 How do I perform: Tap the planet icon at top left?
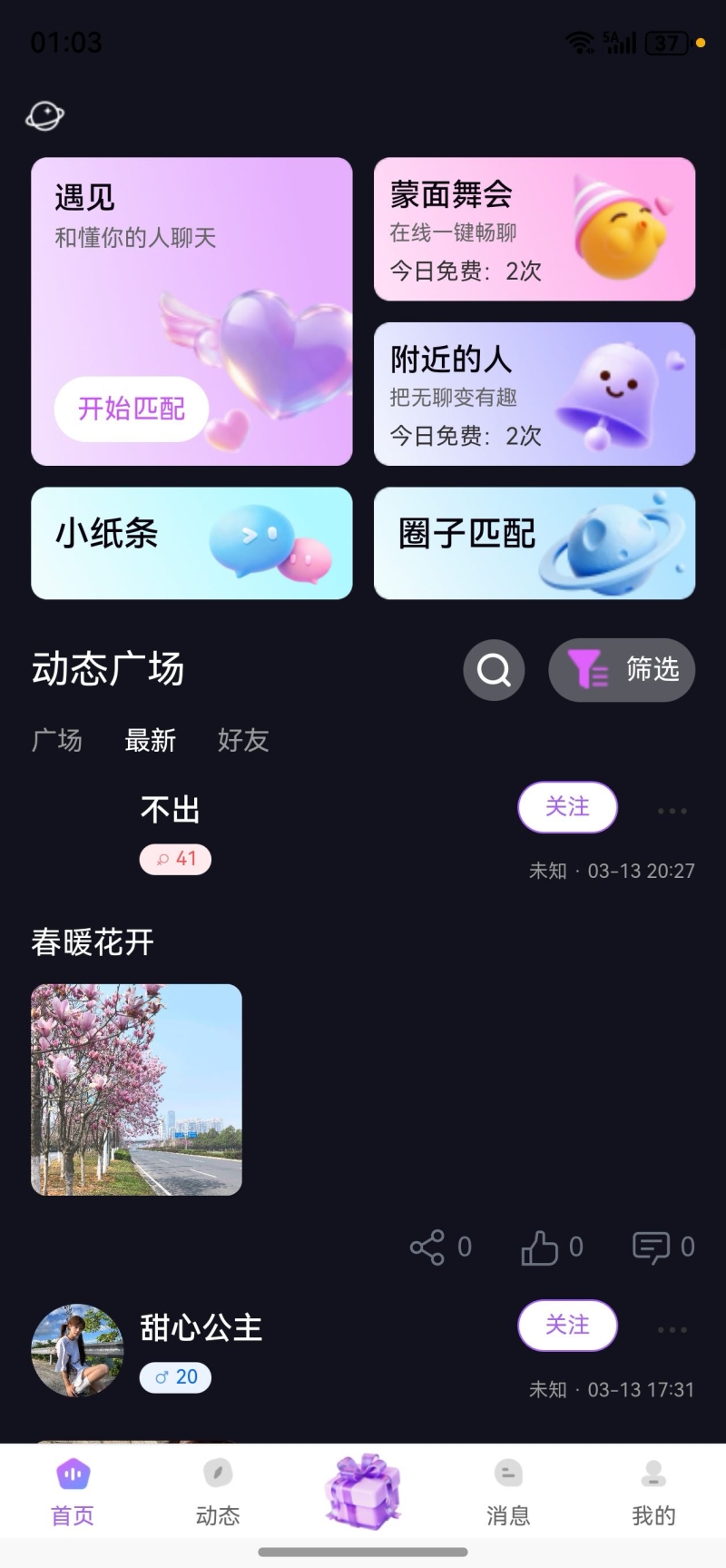[x=44, y=115]
